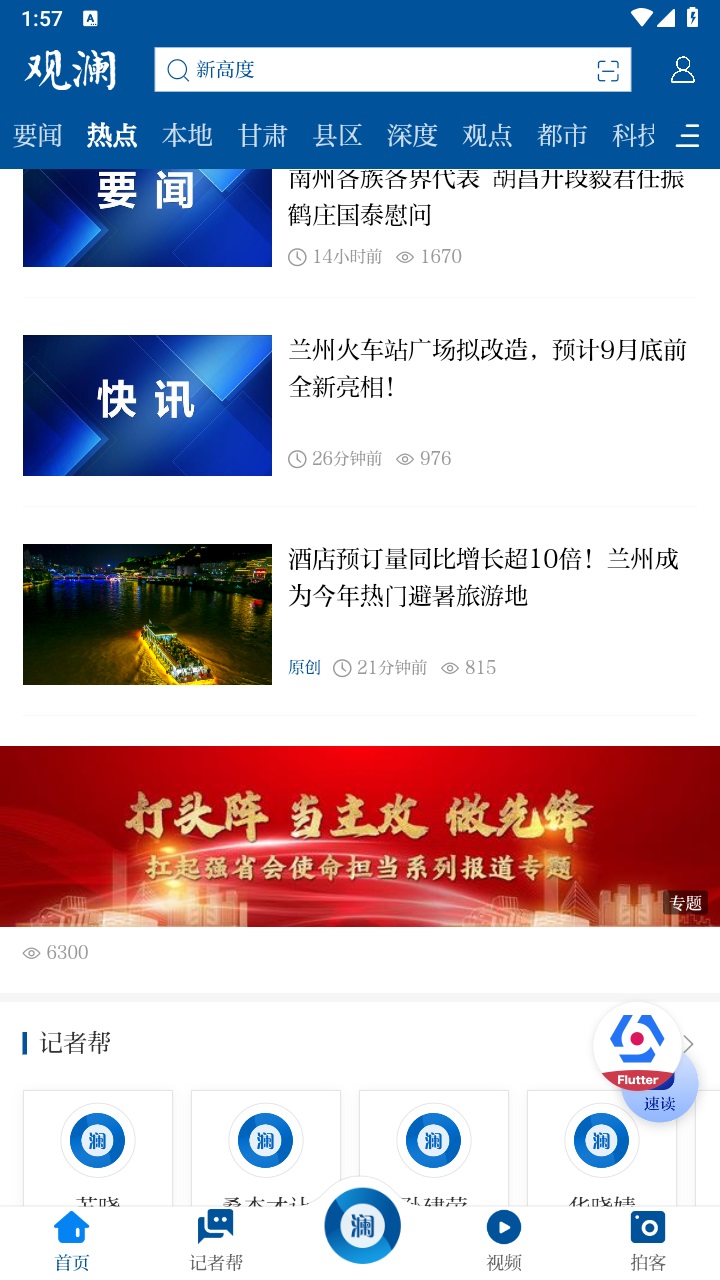Switch to the 本地 top tab

pos(187,136)
